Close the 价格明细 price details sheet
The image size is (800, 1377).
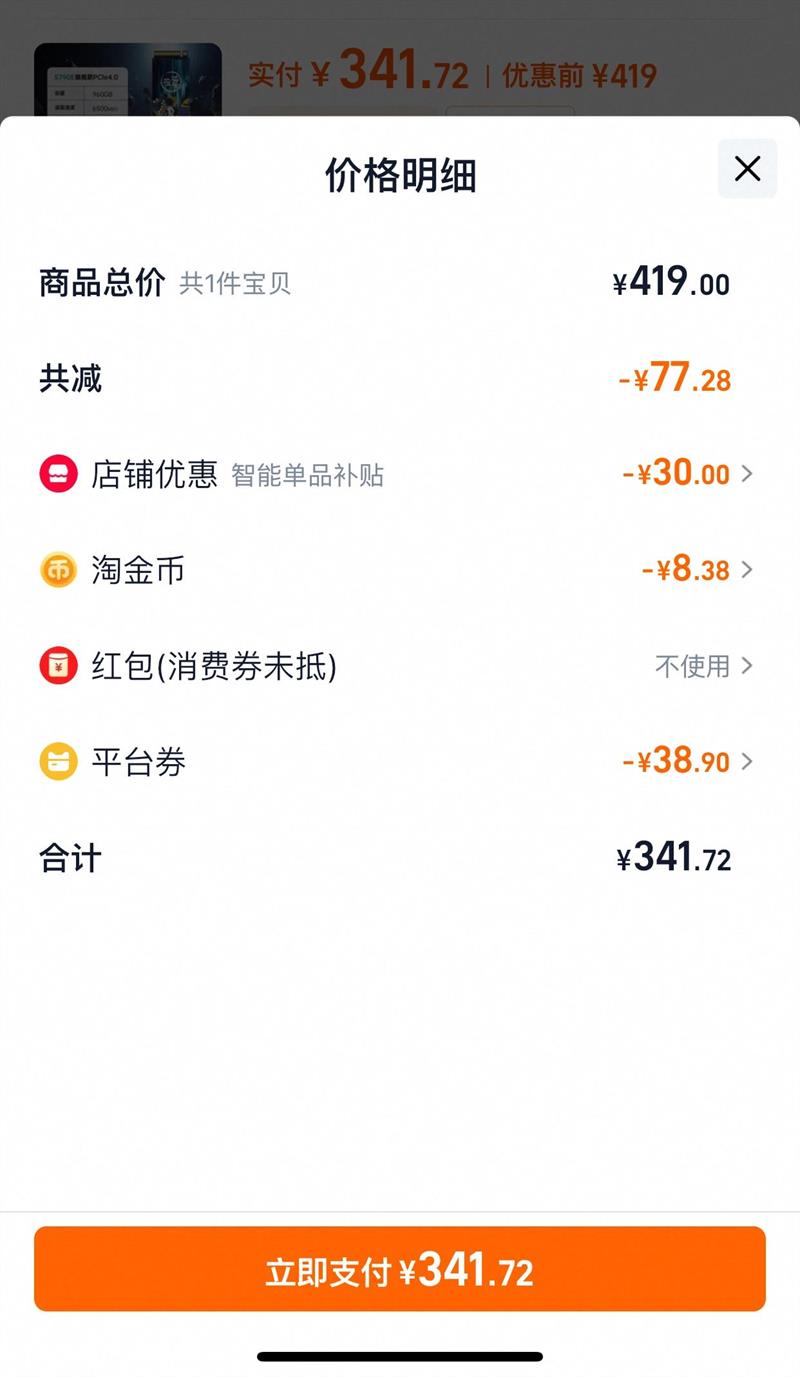(747, 169)
